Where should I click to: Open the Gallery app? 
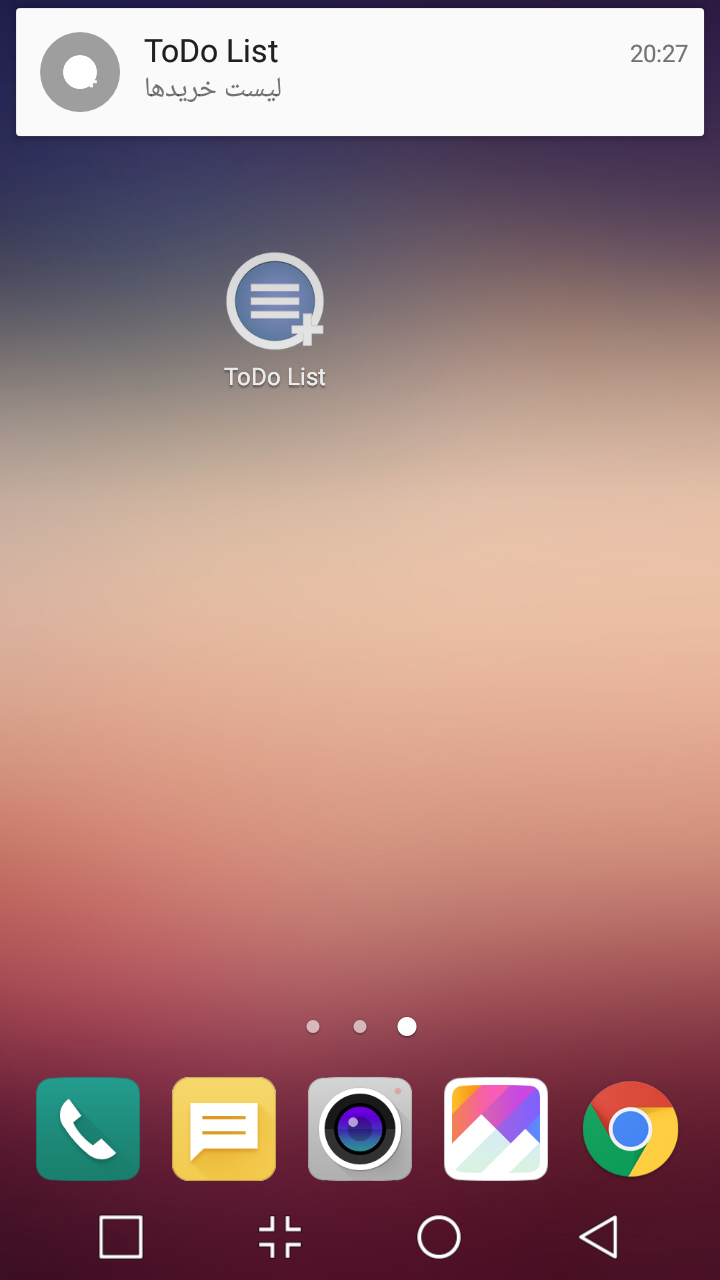(x=496, y=1129)
